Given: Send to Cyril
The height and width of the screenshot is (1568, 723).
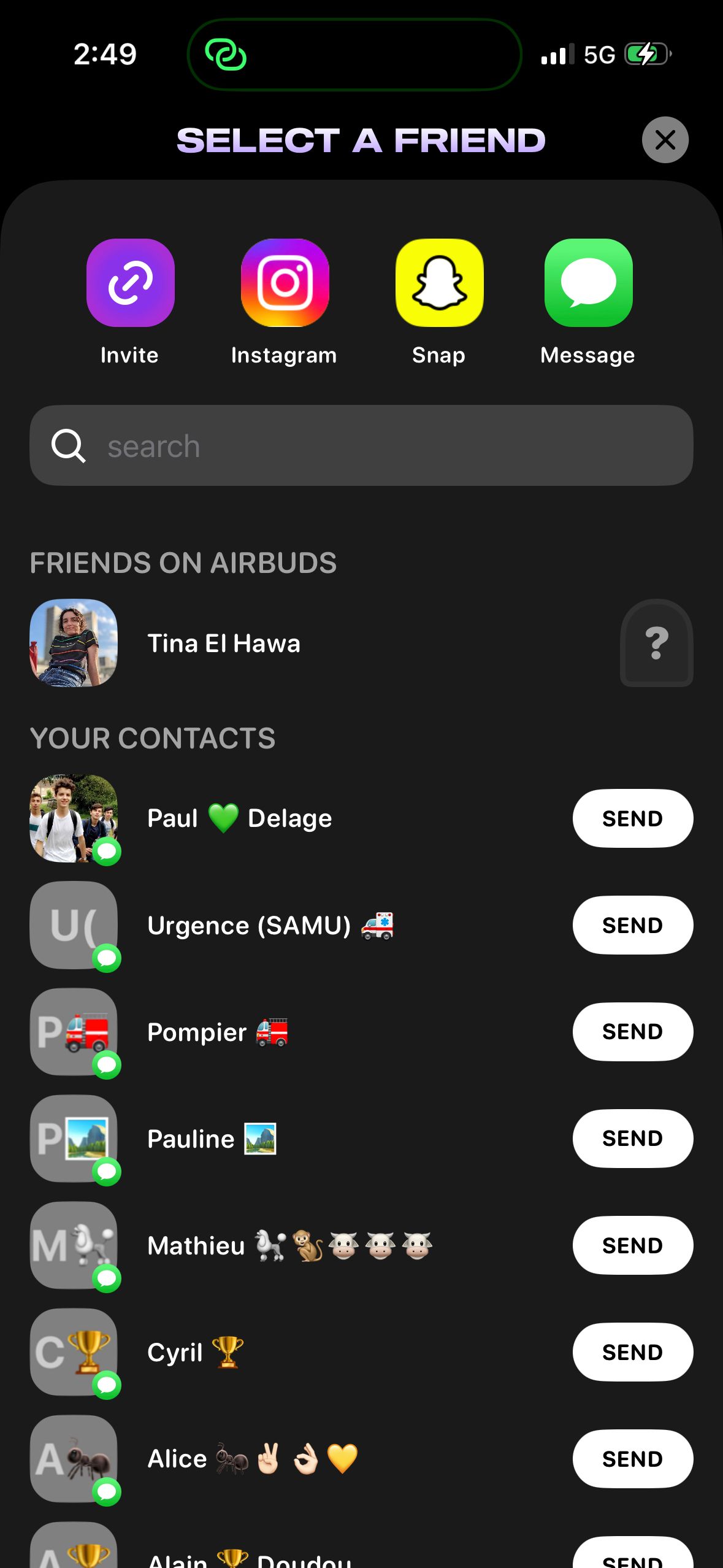Looking at the screenshot, I should pos(632,1352).
